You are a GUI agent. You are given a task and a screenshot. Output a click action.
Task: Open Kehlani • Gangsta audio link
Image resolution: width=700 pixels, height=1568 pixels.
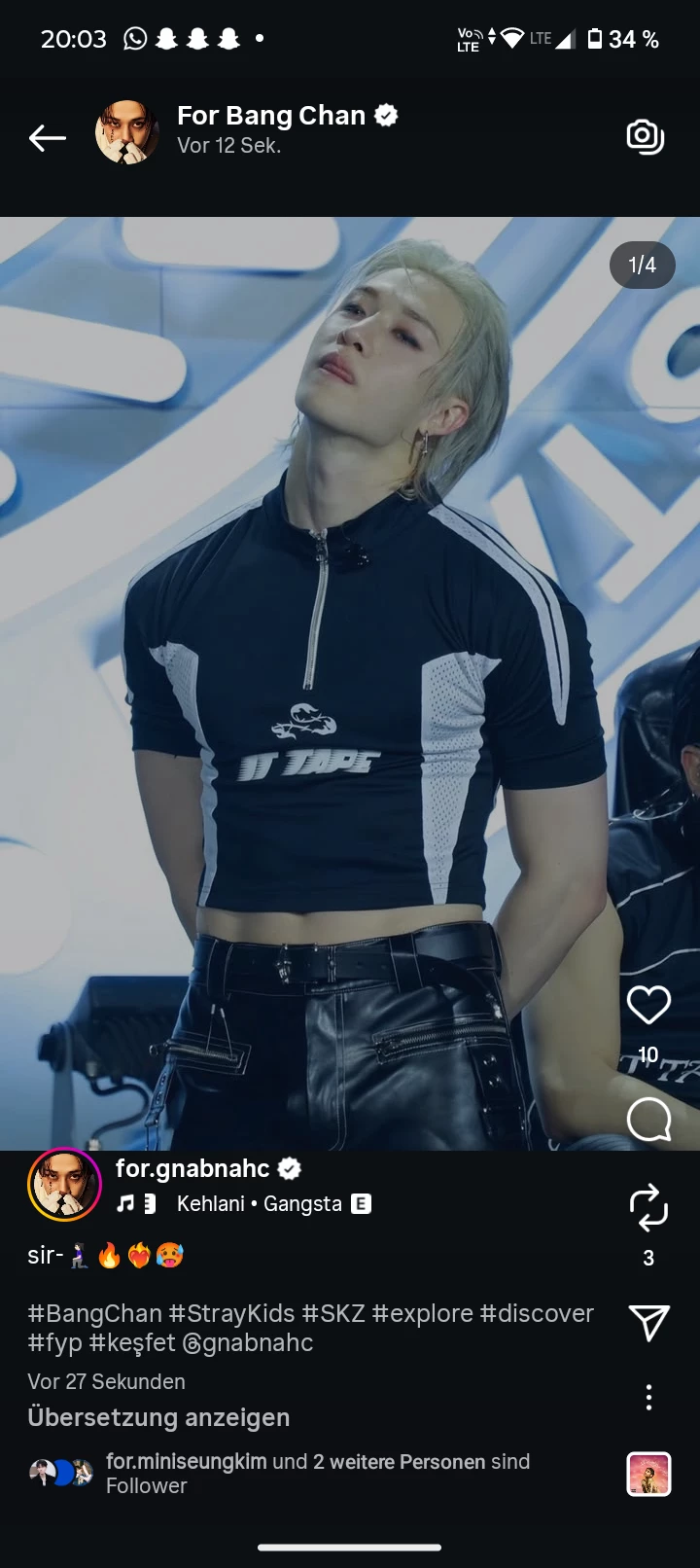point(259,1204)
